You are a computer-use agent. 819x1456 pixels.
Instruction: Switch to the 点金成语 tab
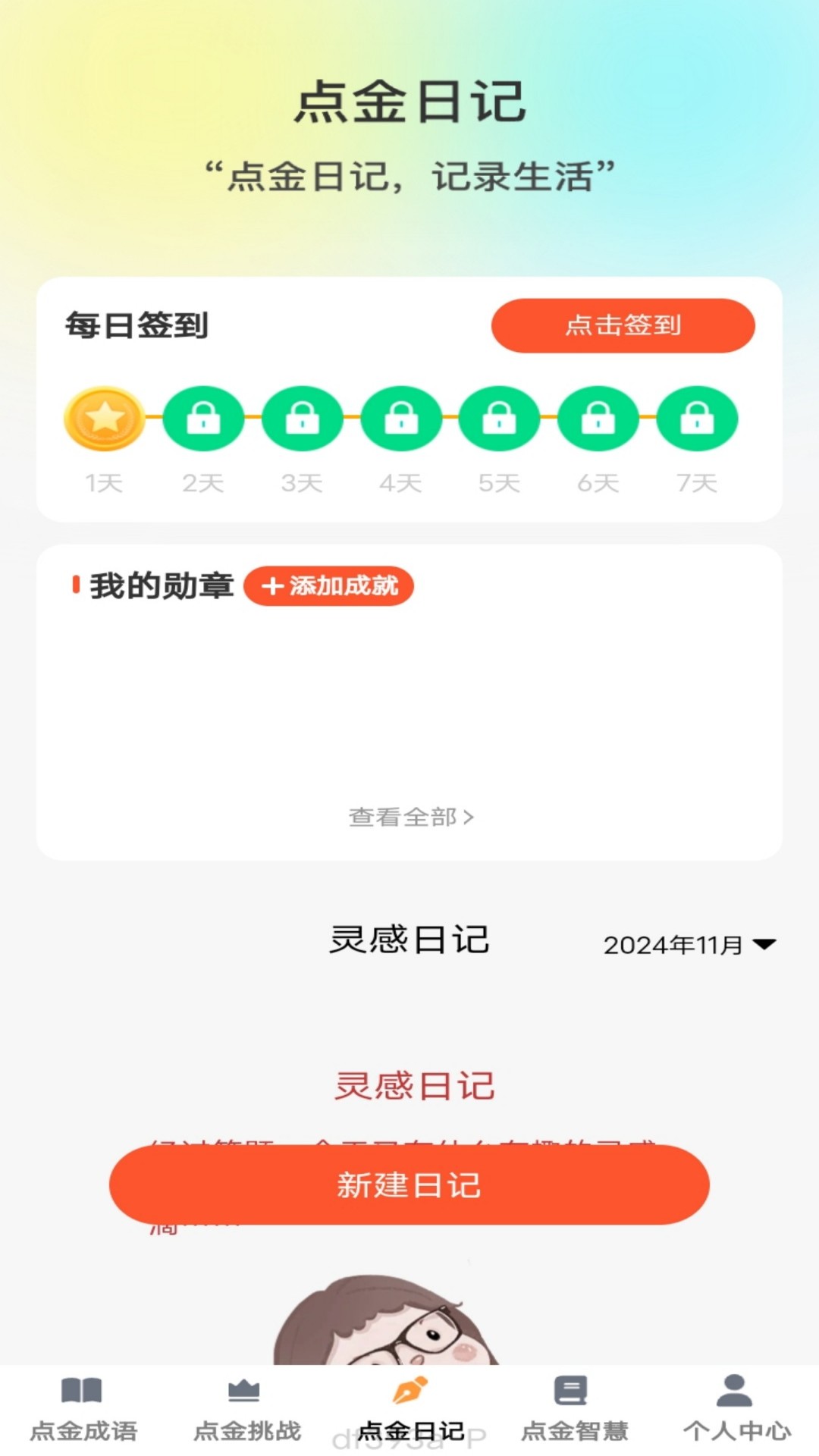coord(83,1410)
